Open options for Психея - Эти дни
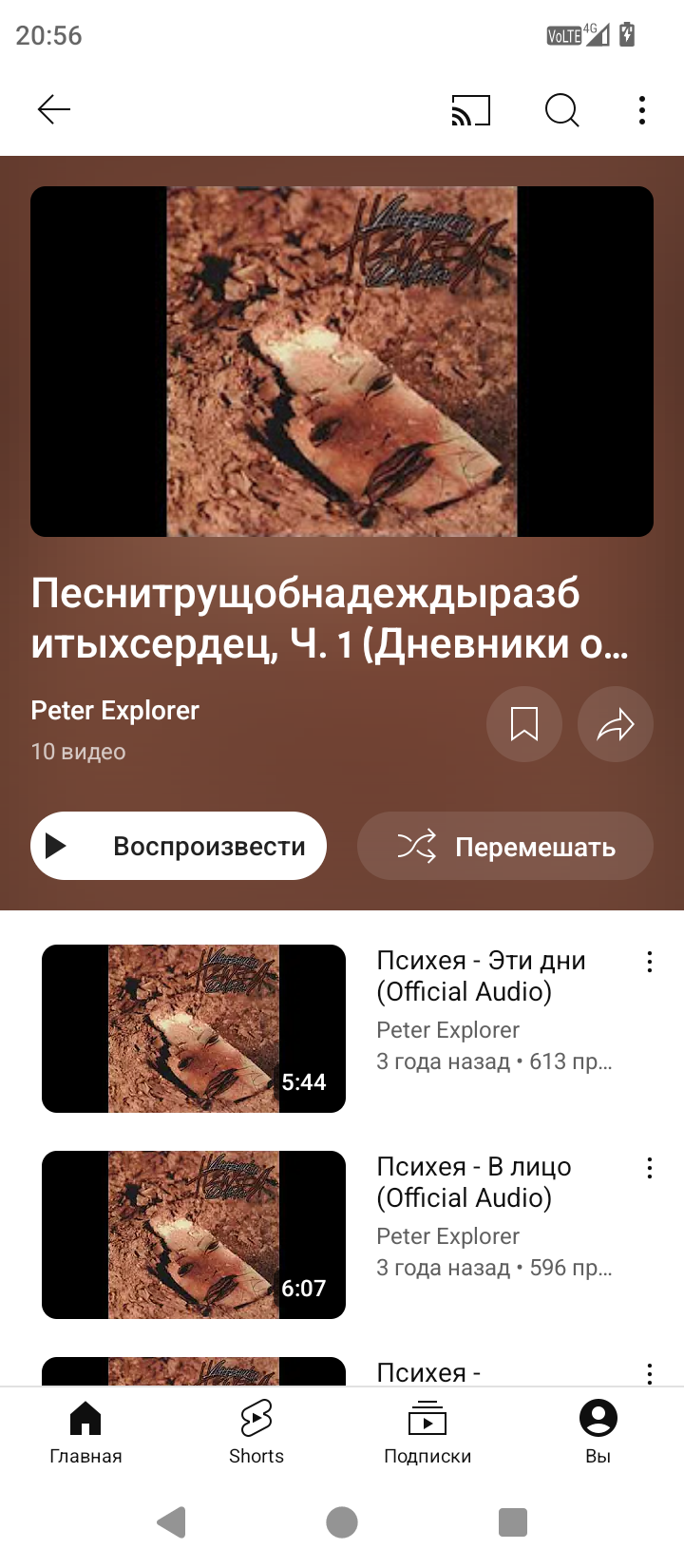 tap(650, 962)
